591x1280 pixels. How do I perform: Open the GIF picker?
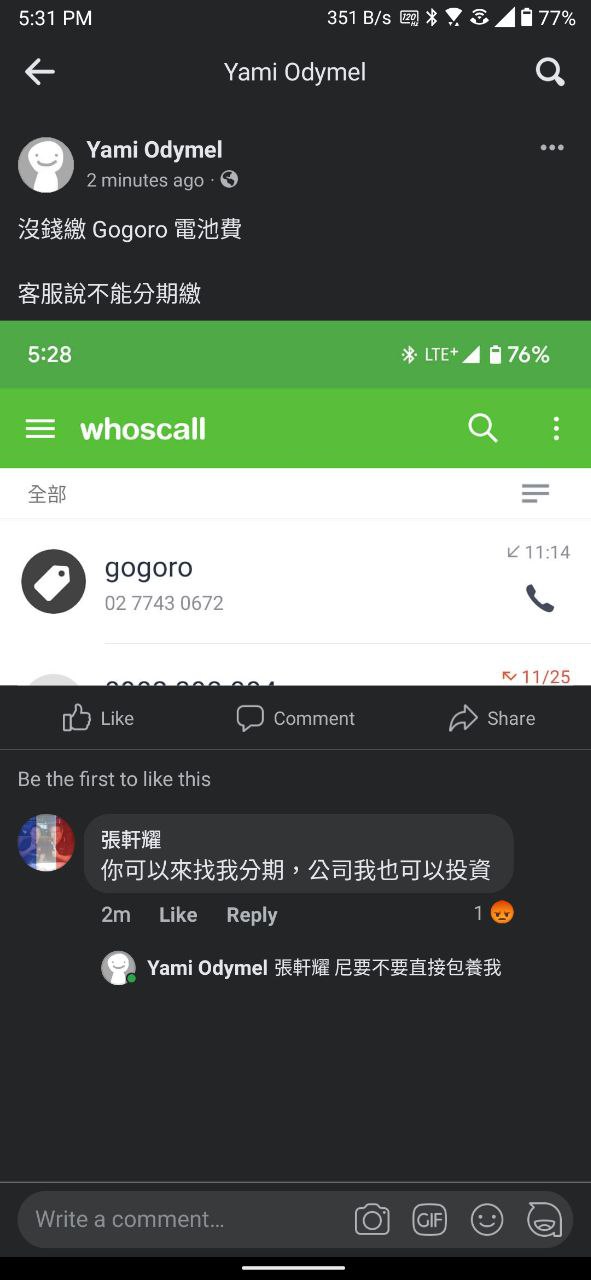pos(430,1220)
